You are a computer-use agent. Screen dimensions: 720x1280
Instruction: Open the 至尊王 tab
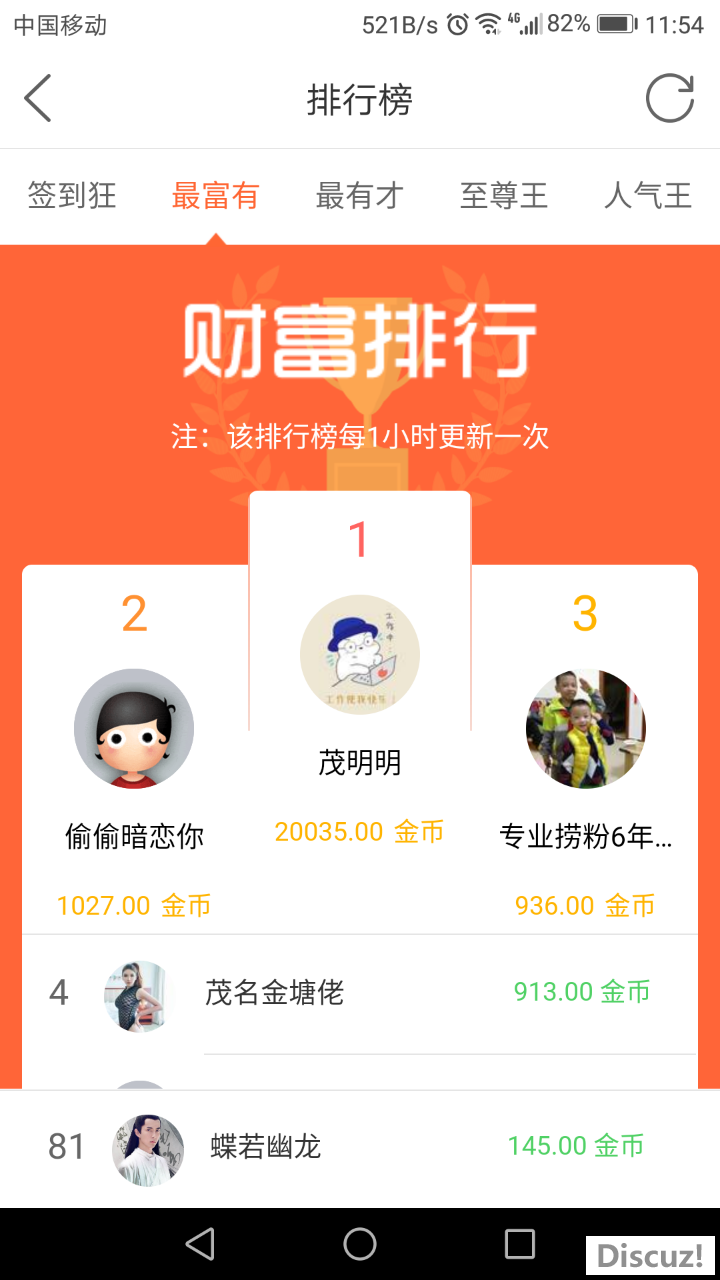pos(504,196)
